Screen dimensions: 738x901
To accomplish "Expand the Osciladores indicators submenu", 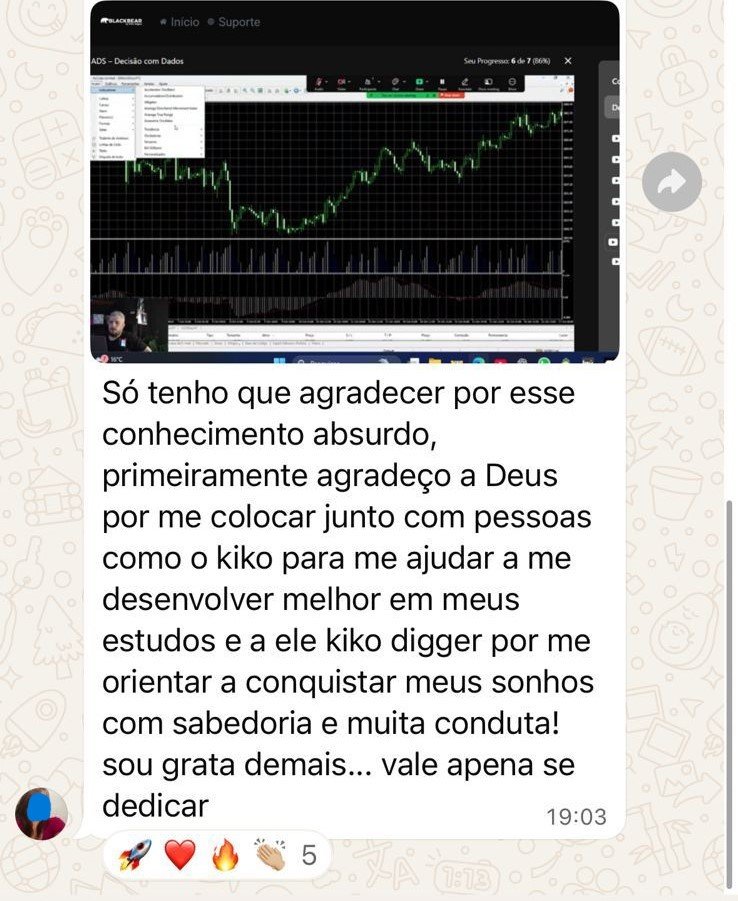I will pyautogui.click(x=150, y=136).
